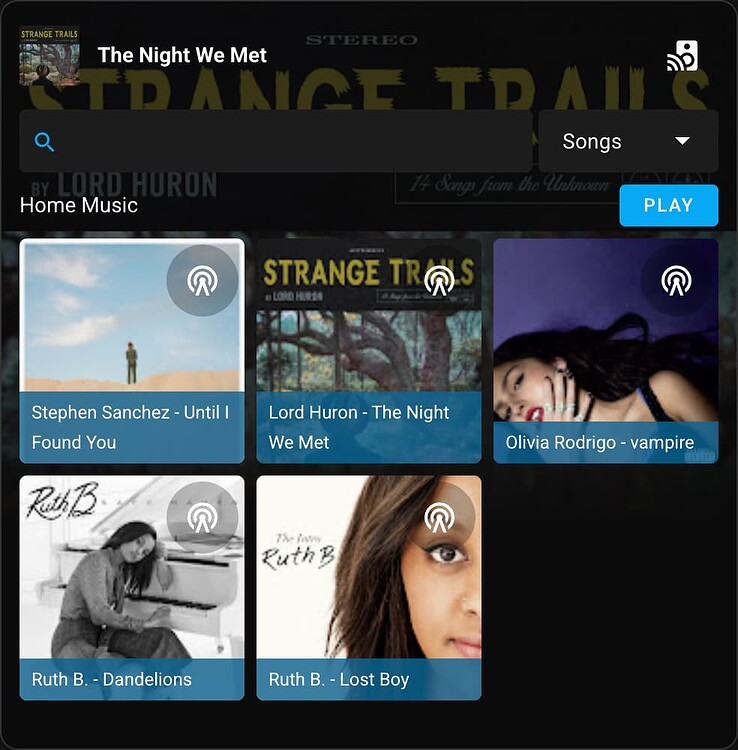Click 'The Night We Met' header title
The image size is (738, 750).
tap(182, 55)
